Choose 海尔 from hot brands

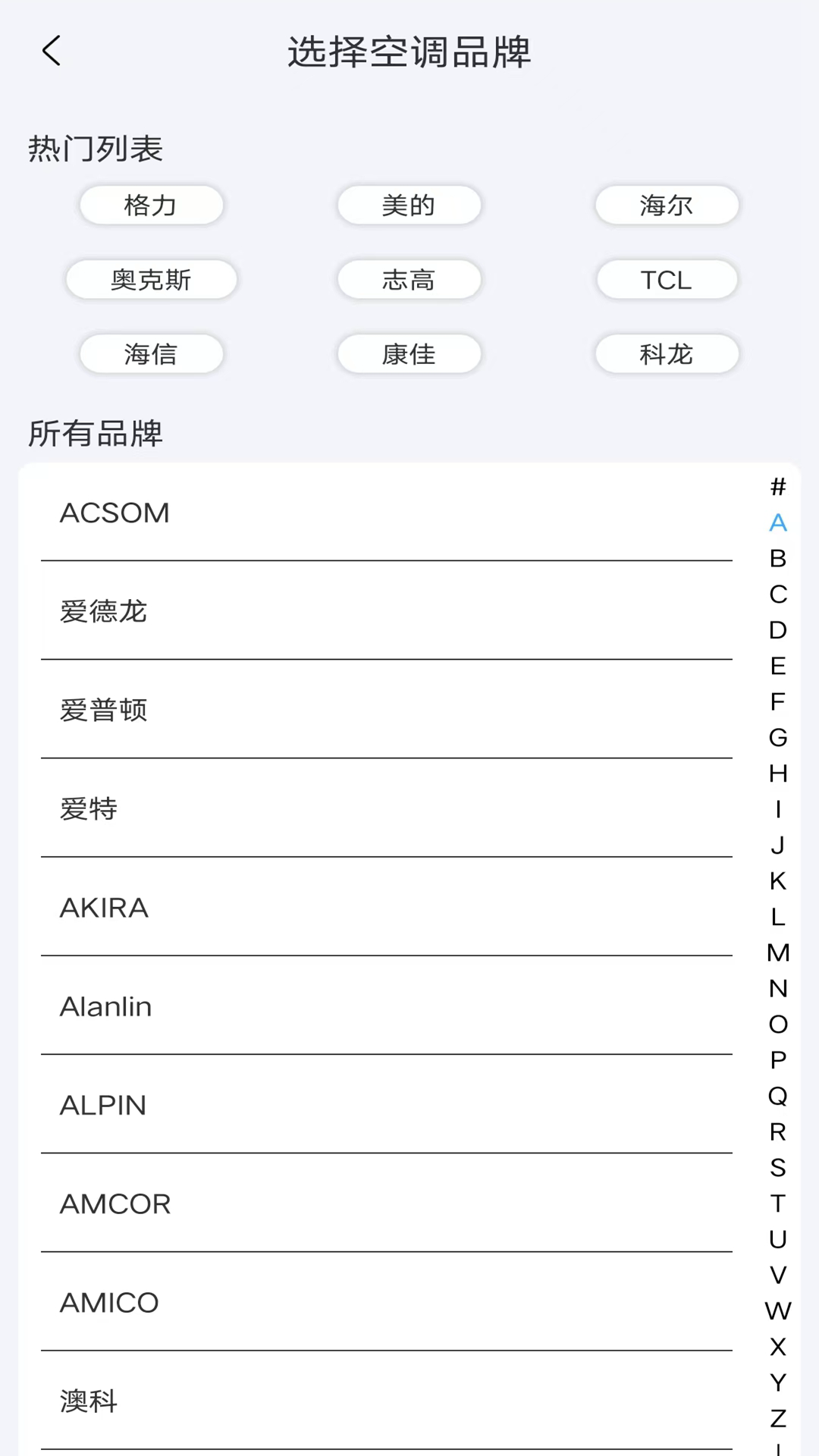[x=666, y=205]
